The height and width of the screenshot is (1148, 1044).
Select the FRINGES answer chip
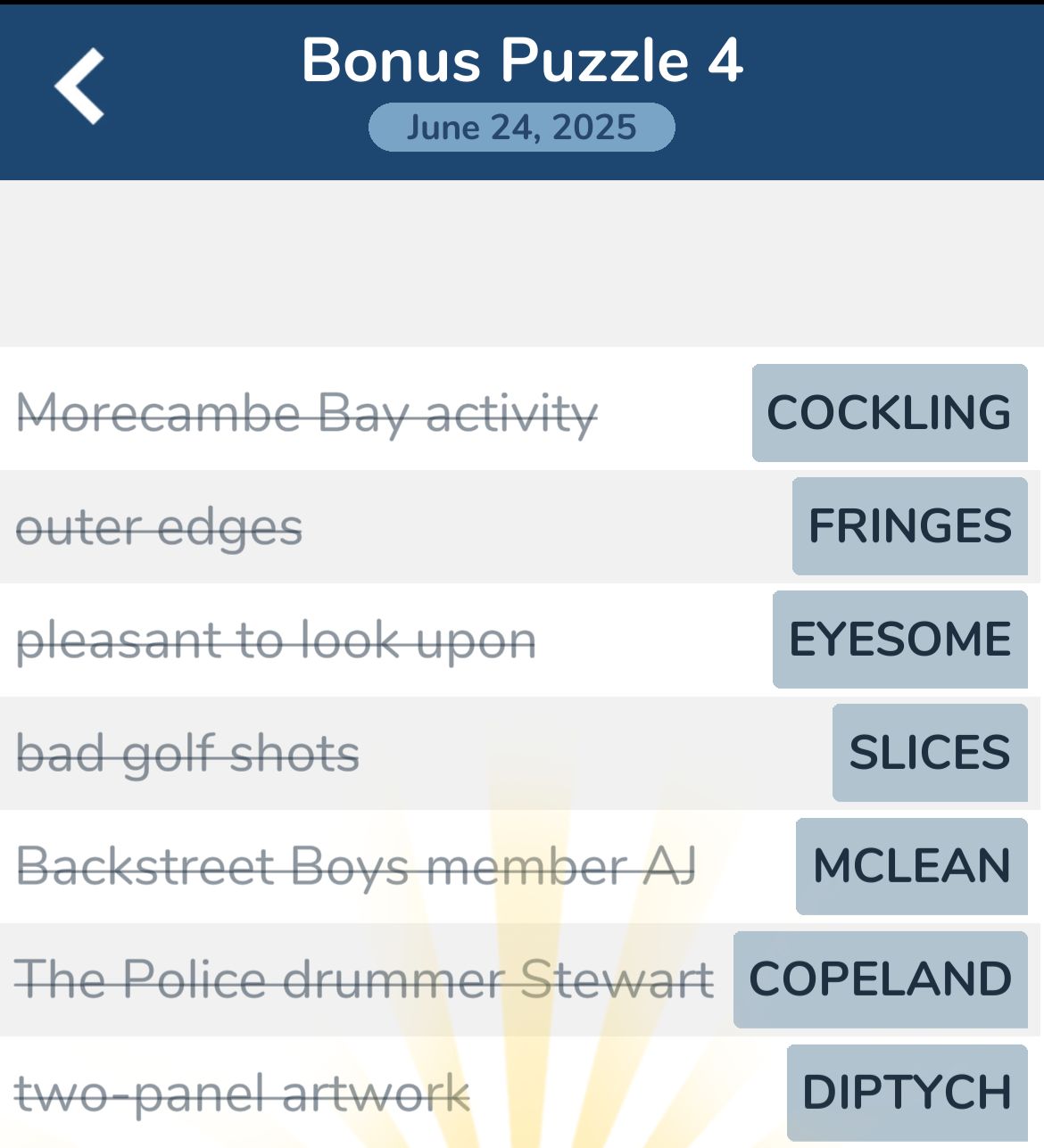point(909,526)
